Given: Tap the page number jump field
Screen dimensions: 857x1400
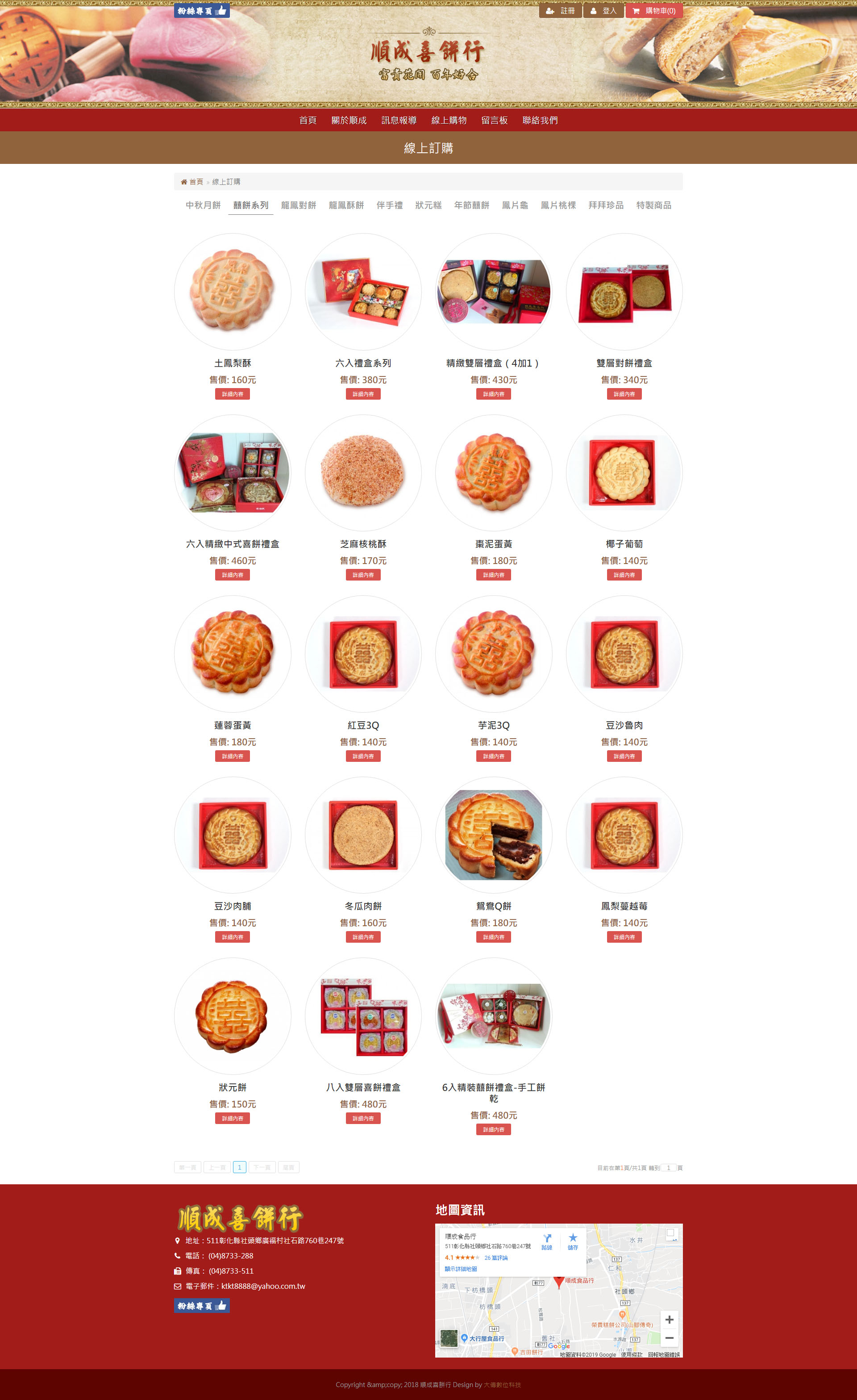Looking at the screenshot, I should point(668,1168).
